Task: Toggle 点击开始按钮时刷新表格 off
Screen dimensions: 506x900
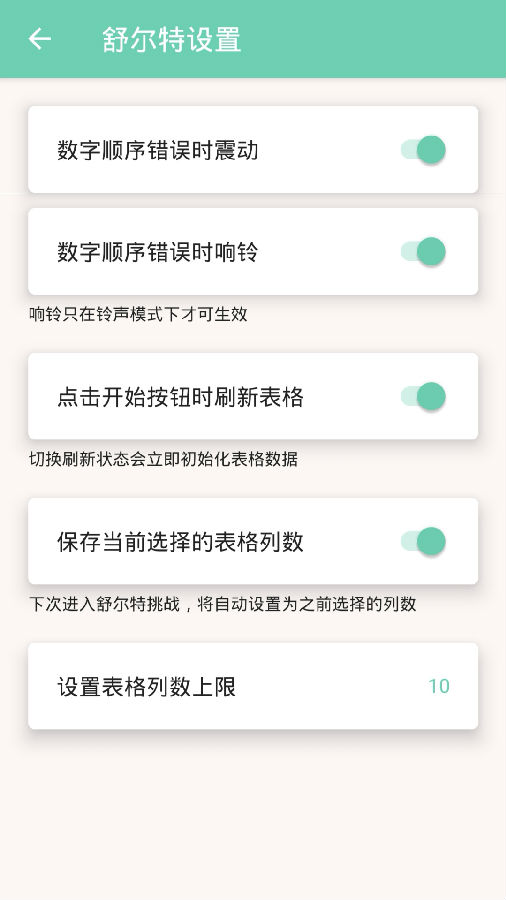Action: [x=423, y=397]
